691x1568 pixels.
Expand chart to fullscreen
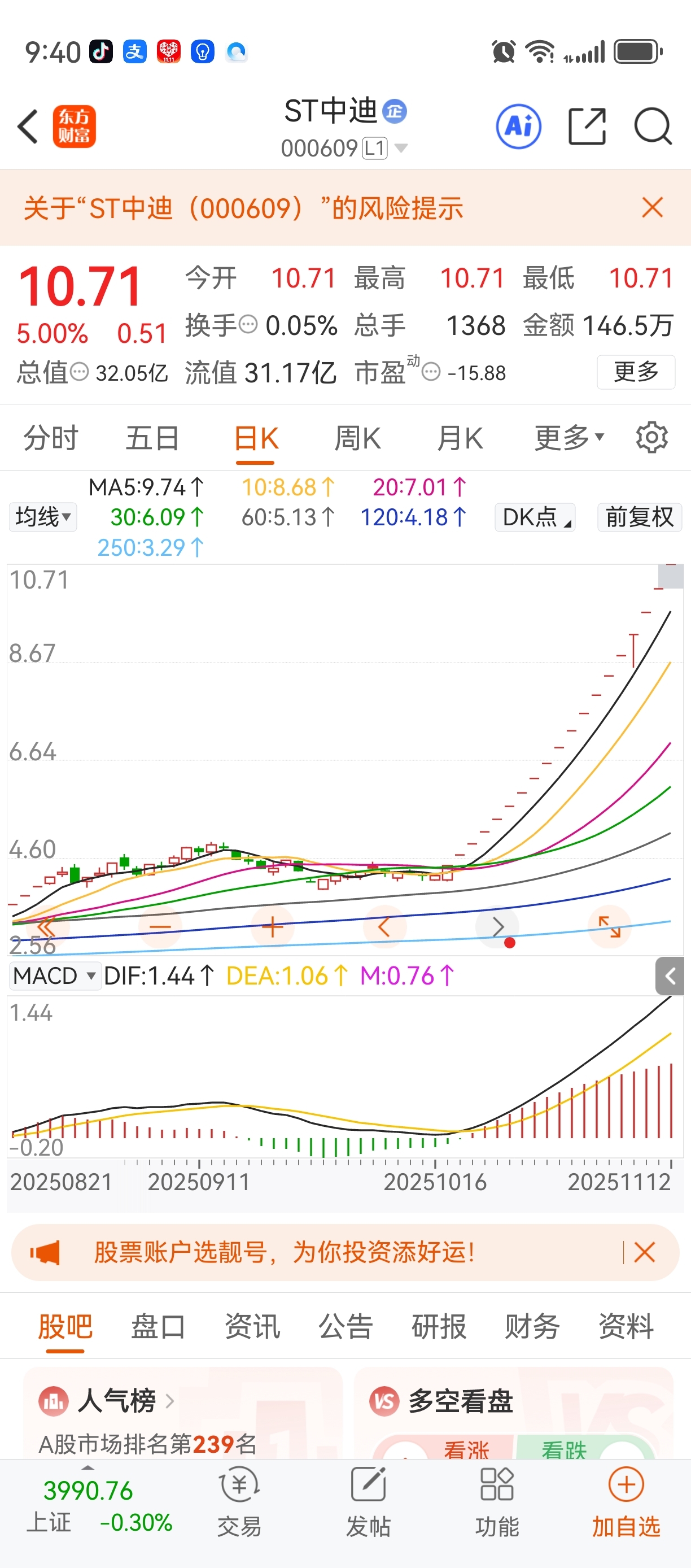610,927
